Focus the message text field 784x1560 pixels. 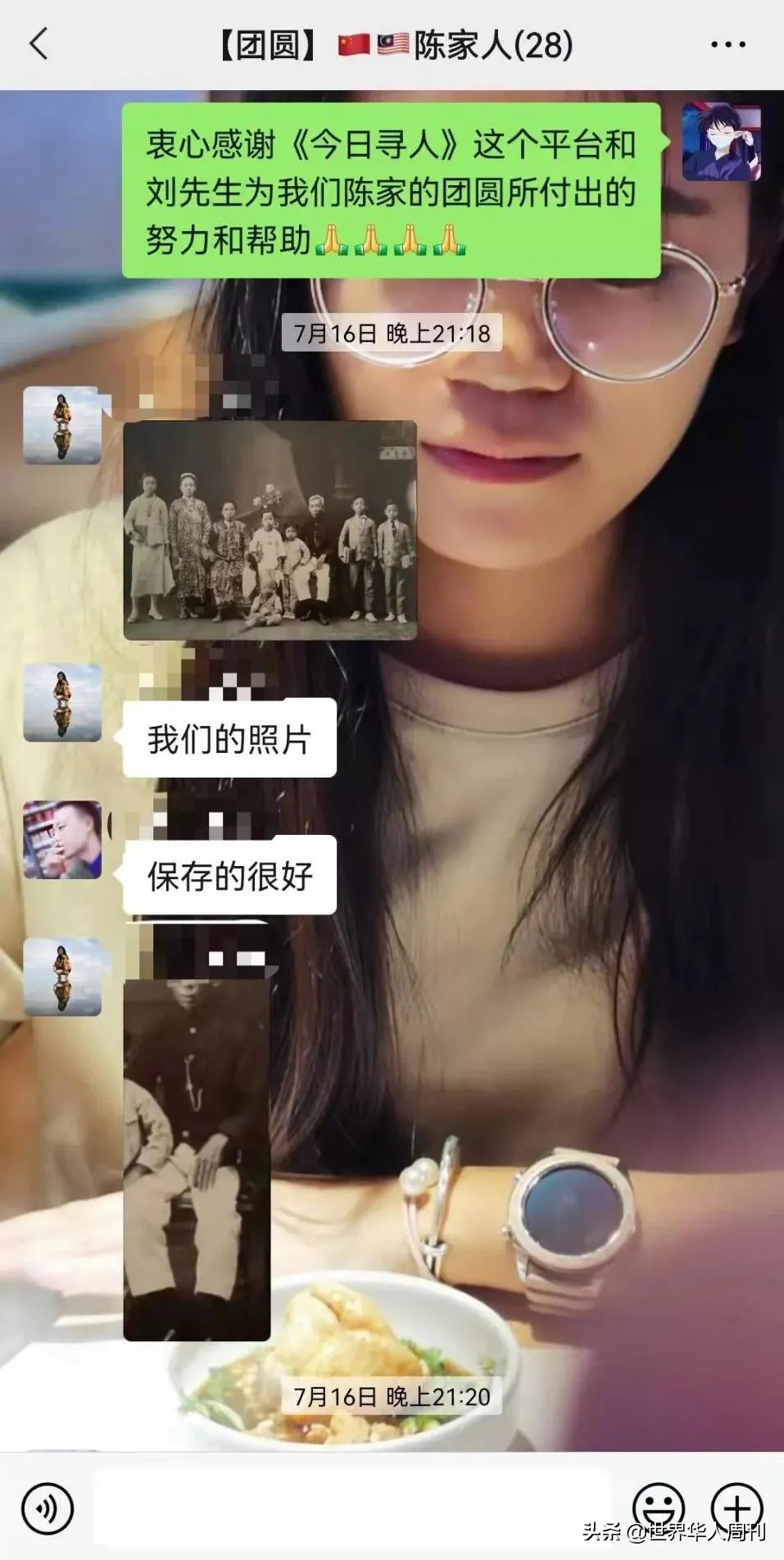[x=352, y=1508]
